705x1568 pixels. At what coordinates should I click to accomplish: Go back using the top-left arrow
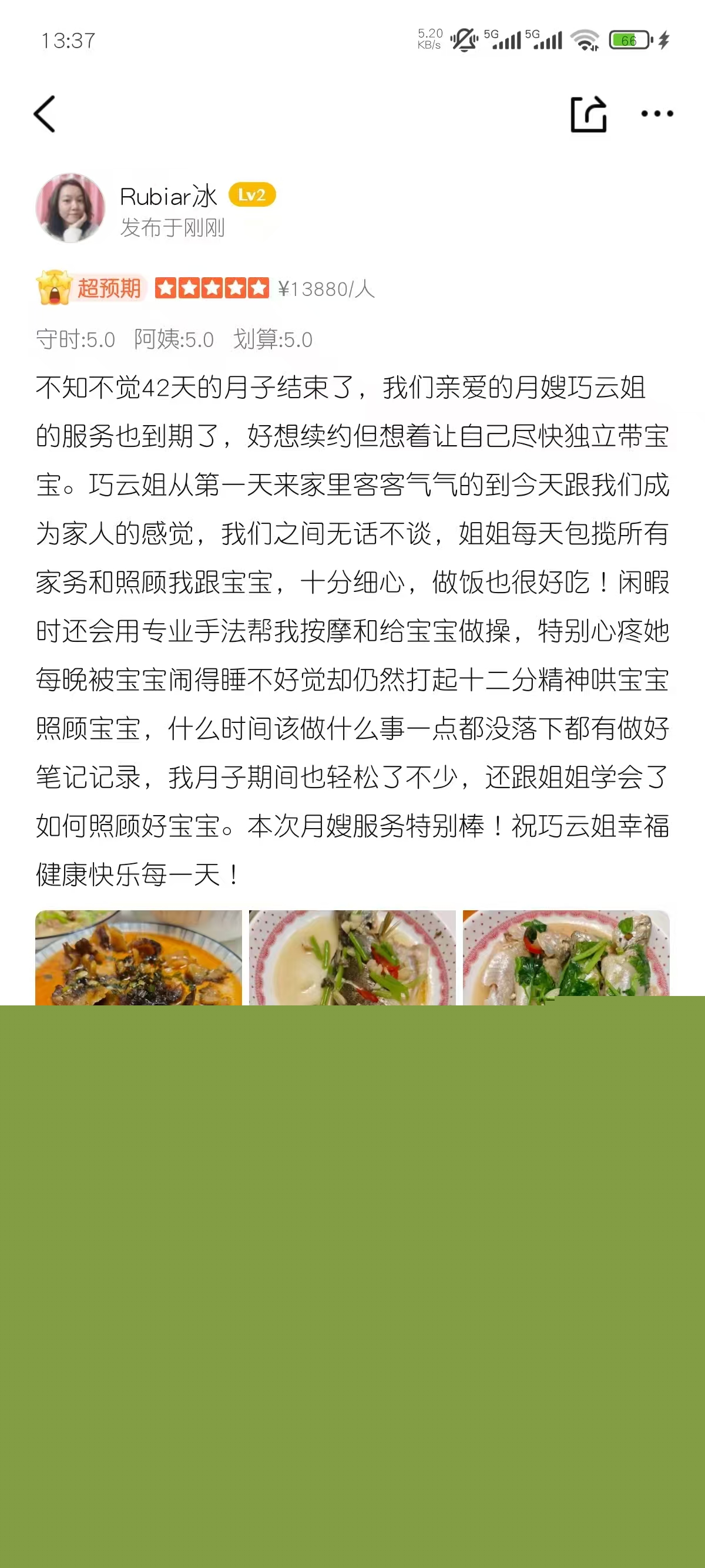[45, 114]
